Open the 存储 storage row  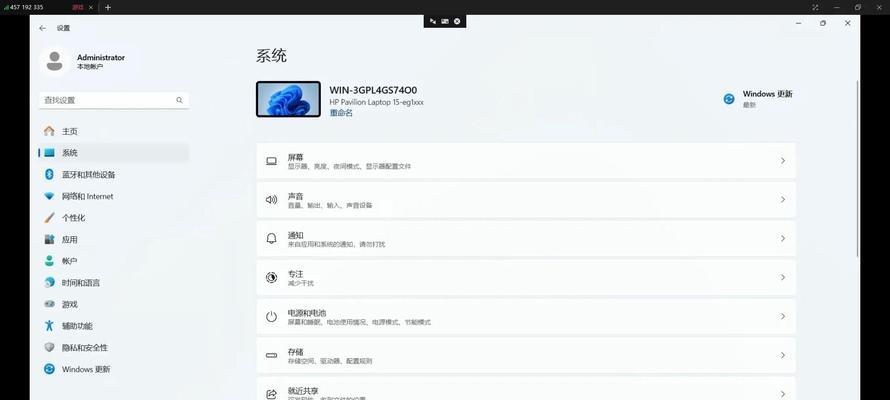[526, 355]
